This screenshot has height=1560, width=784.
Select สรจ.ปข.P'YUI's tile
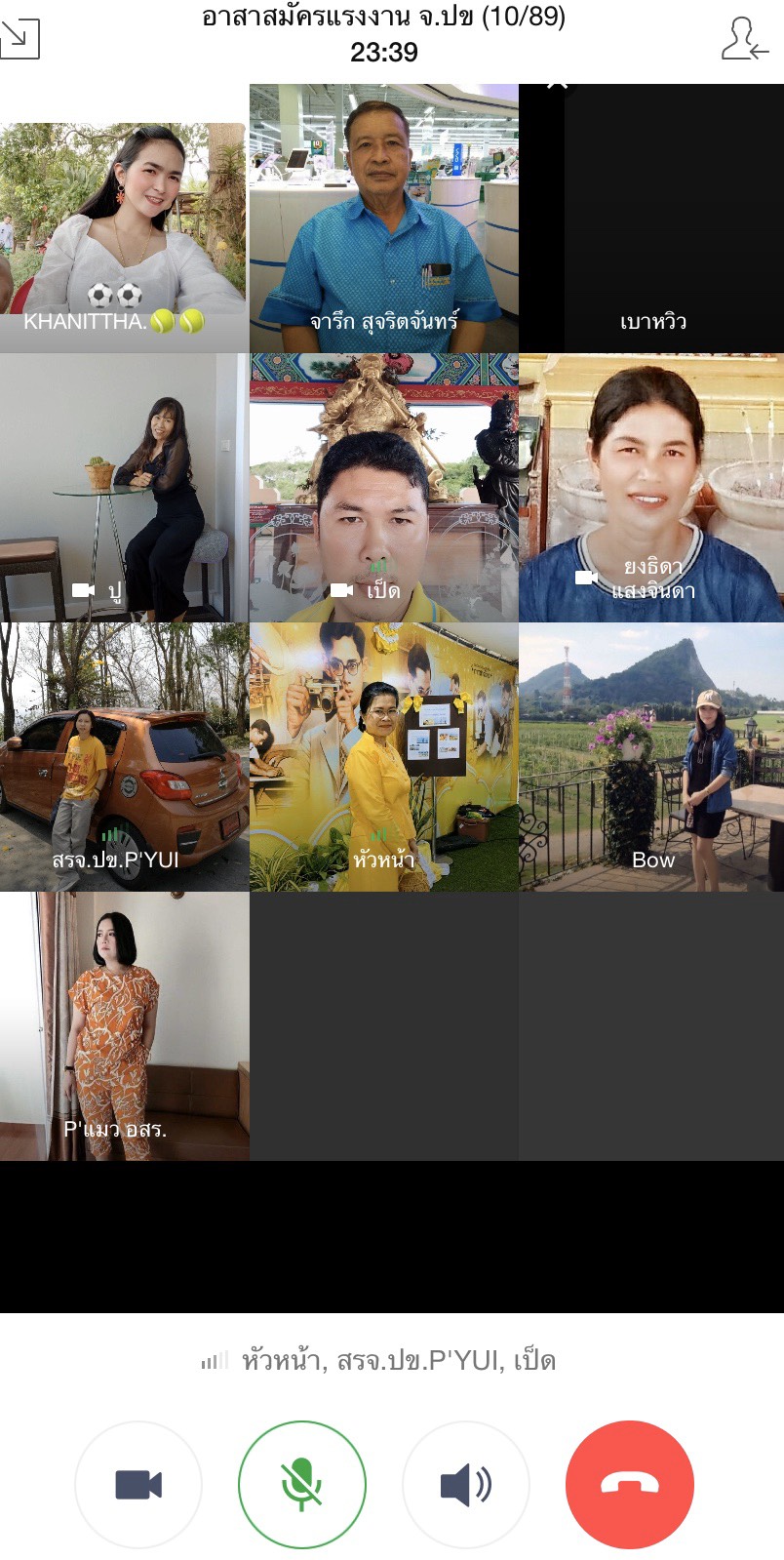coord(124,756)
